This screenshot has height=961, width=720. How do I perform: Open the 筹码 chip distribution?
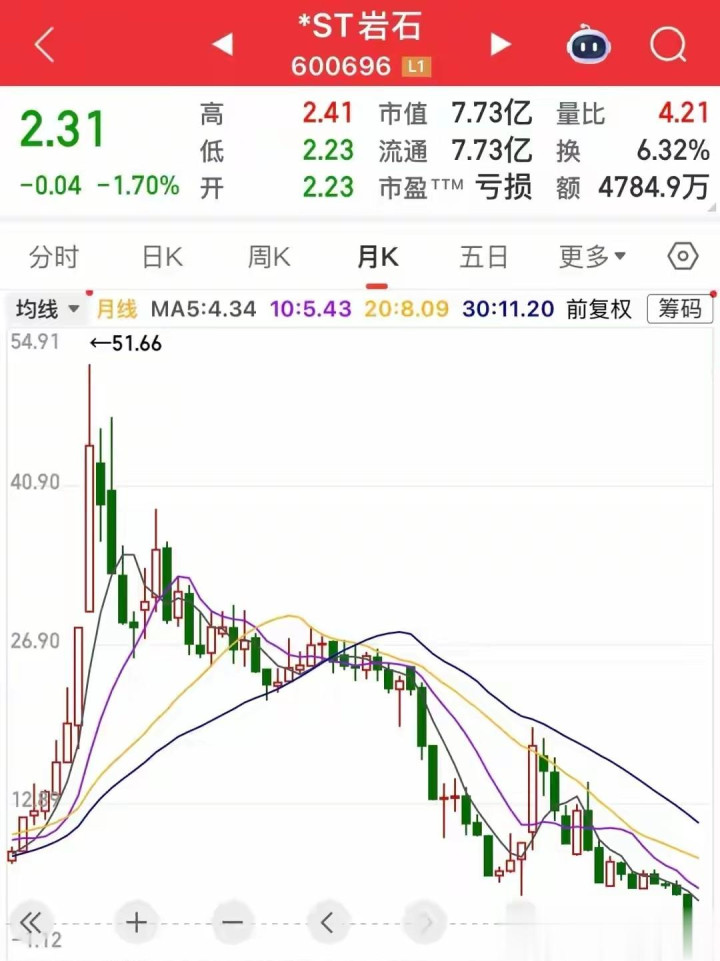680,308
